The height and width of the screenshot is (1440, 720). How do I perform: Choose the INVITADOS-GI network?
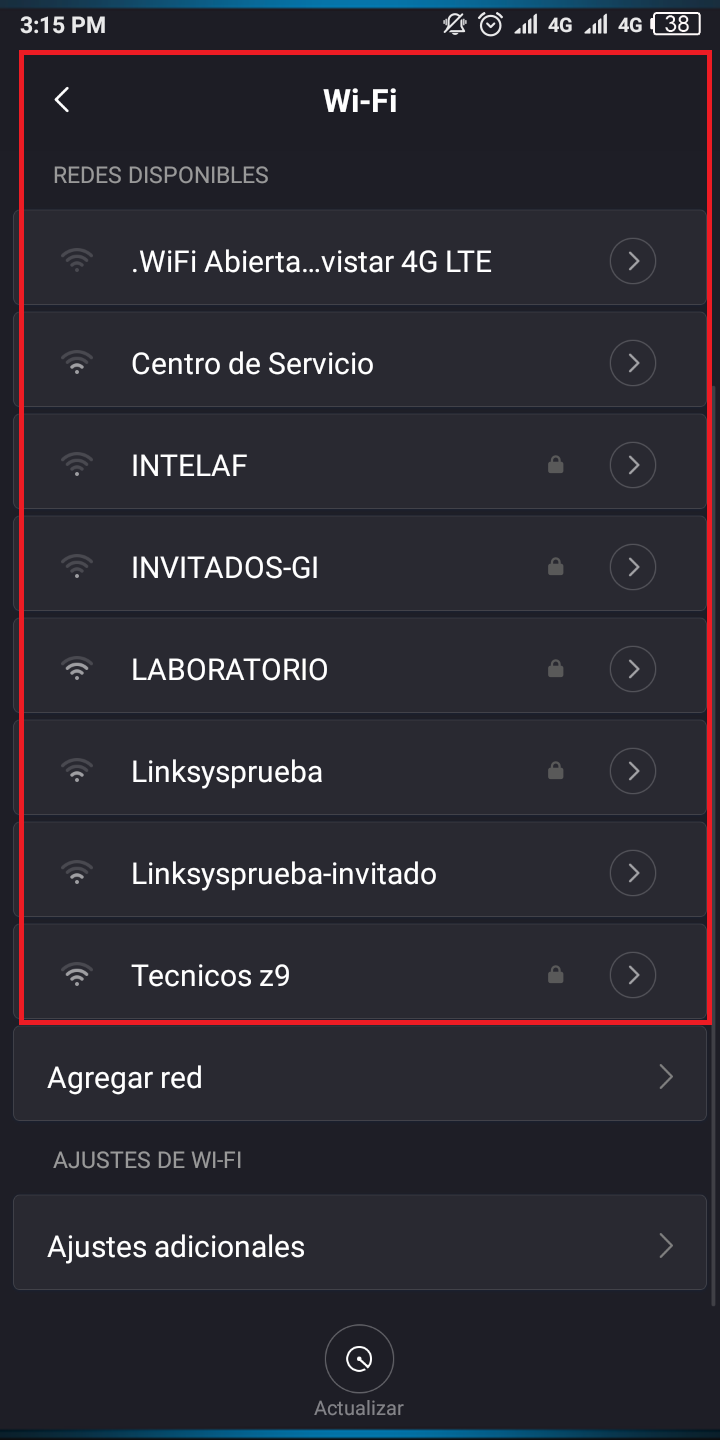click(225, 568)
